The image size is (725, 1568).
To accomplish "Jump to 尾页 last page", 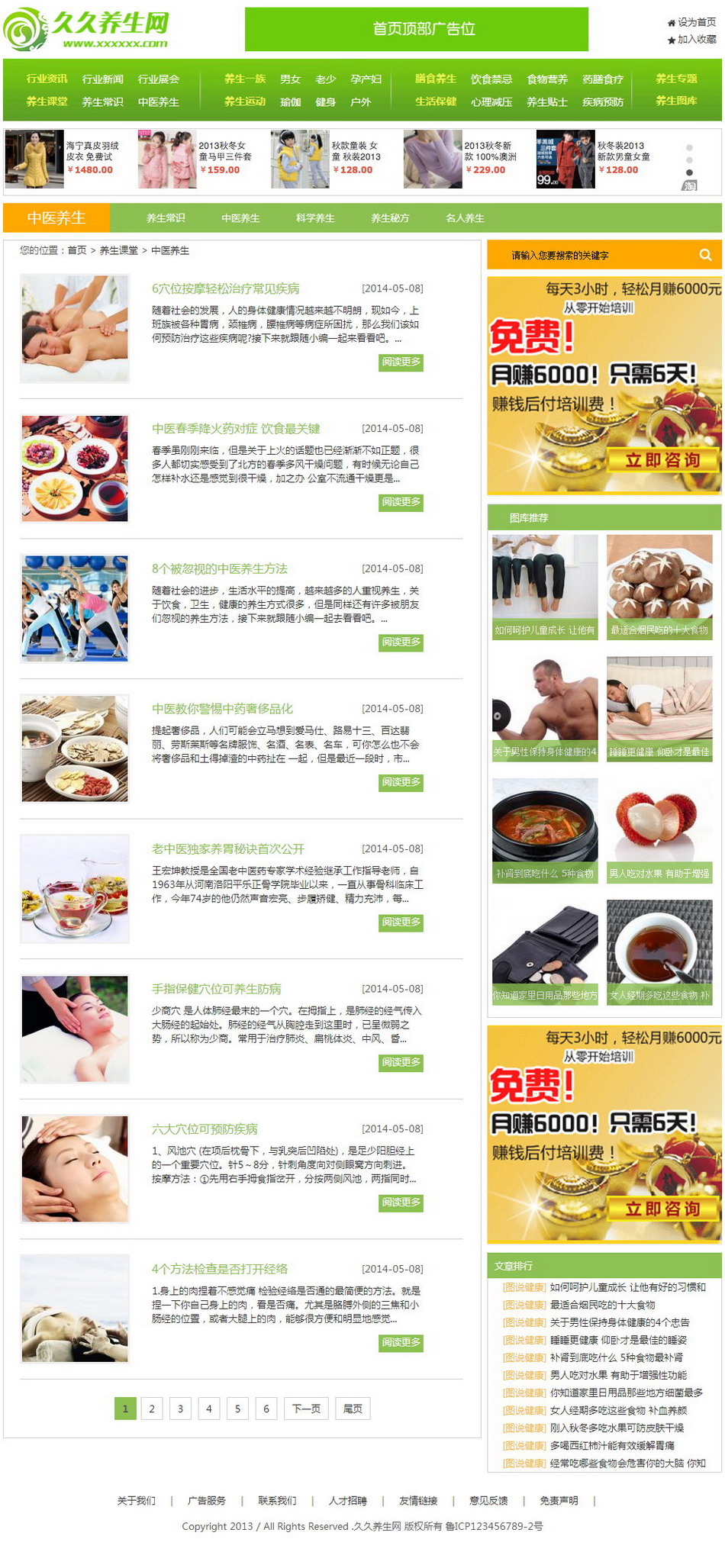I will tap(353, 1409).
